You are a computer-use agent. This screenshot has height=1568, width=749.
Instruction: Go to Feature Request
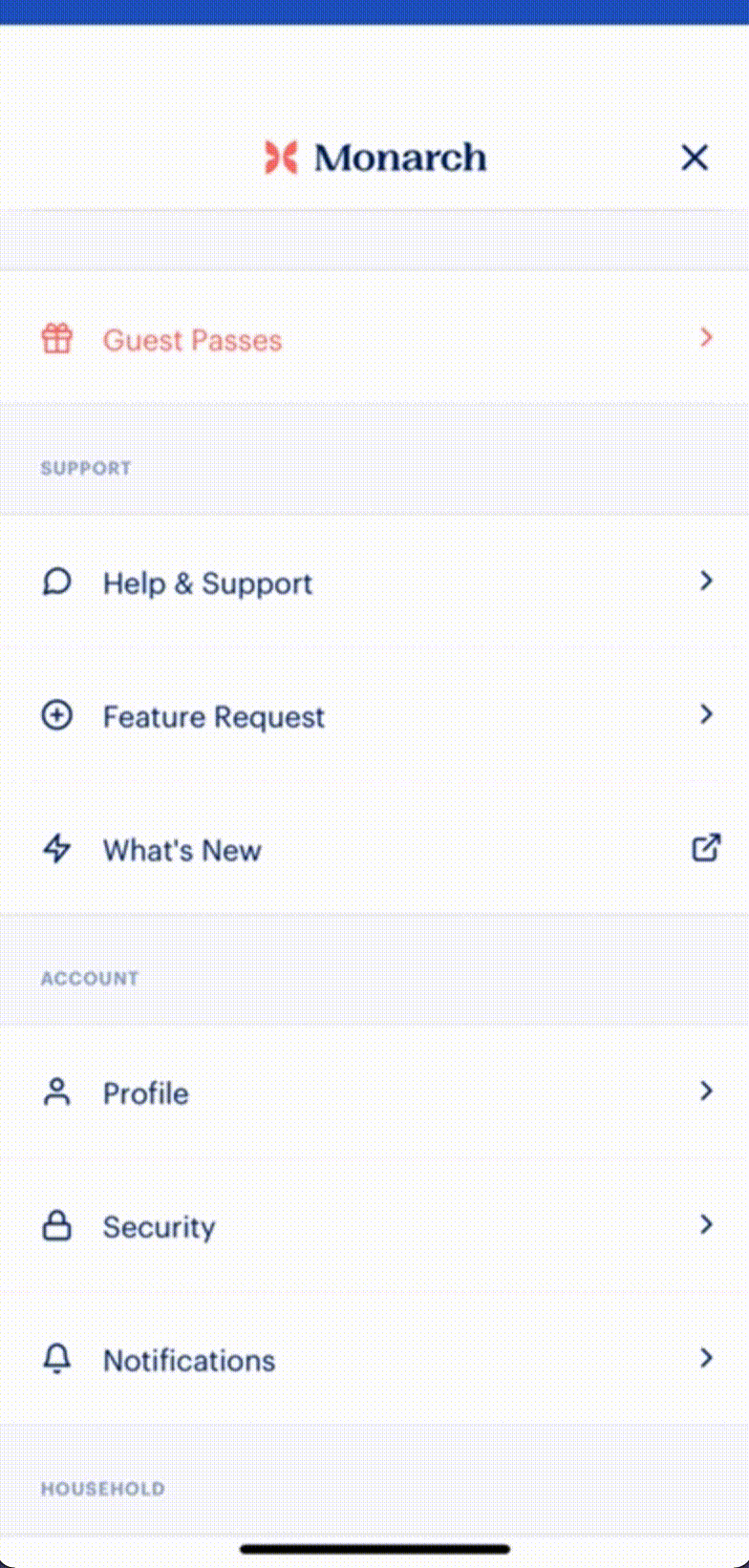coord(374,715)
